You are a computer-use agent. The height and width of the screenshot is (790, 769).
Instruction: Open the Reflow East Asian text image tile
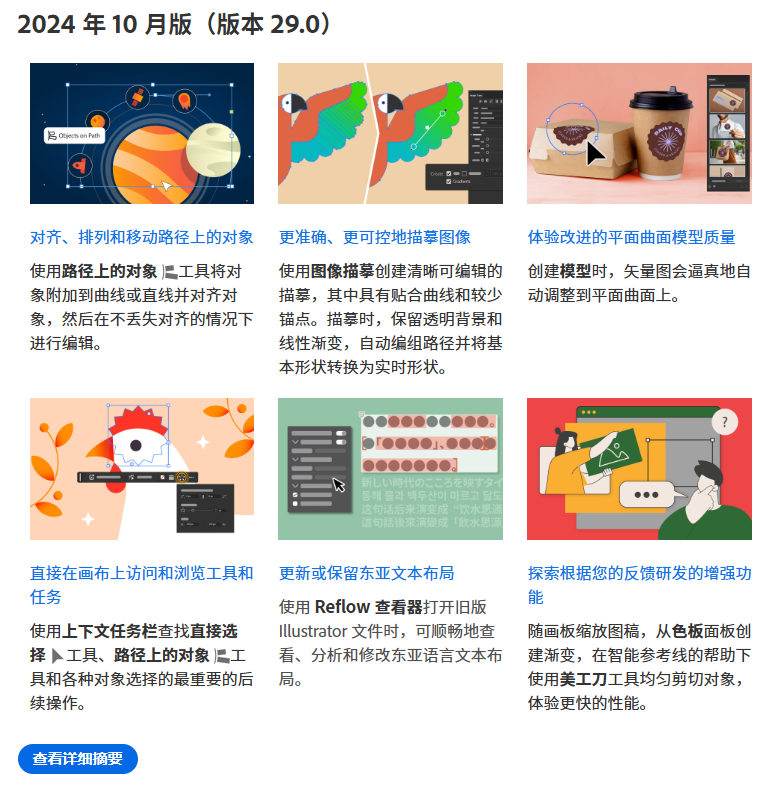[x=390, y=469]
